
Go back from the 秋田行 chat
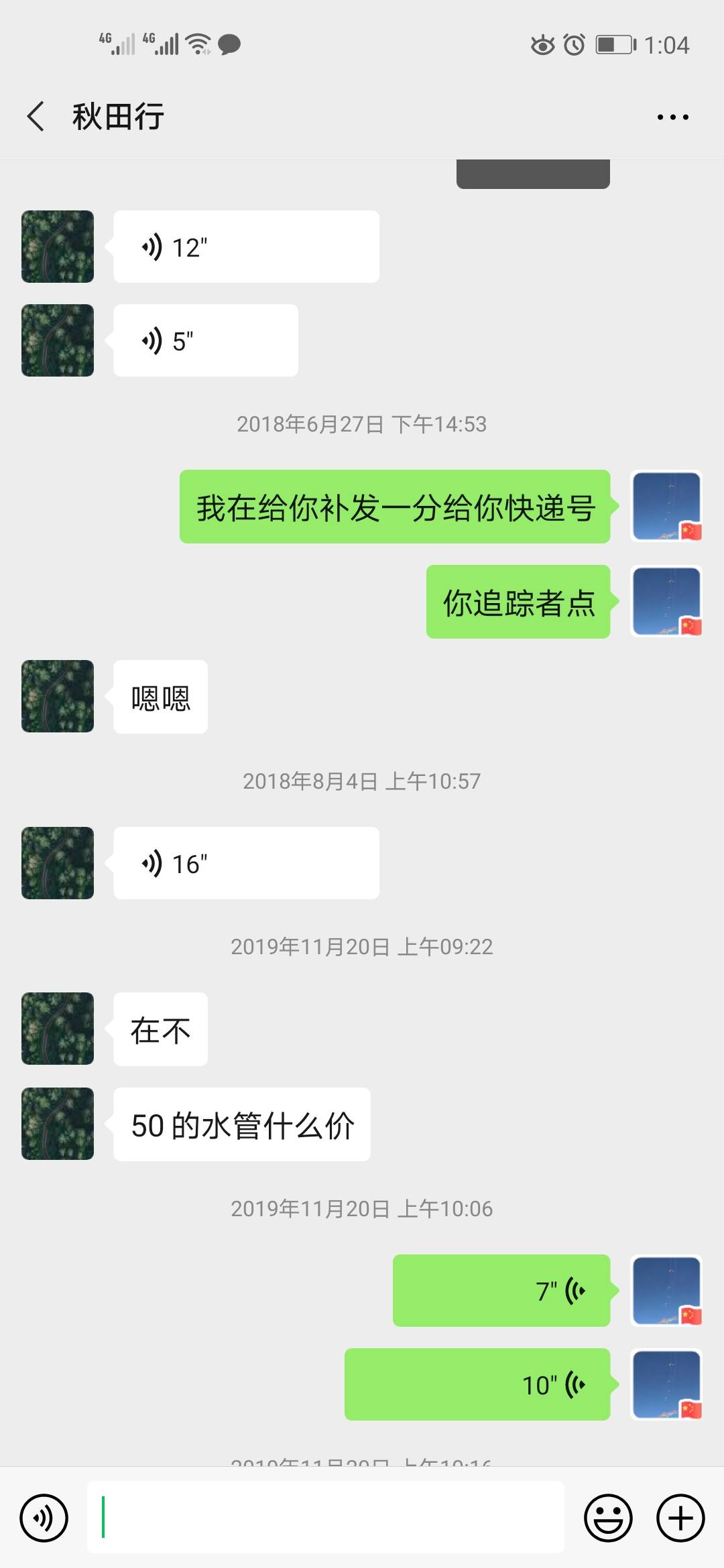36,117
